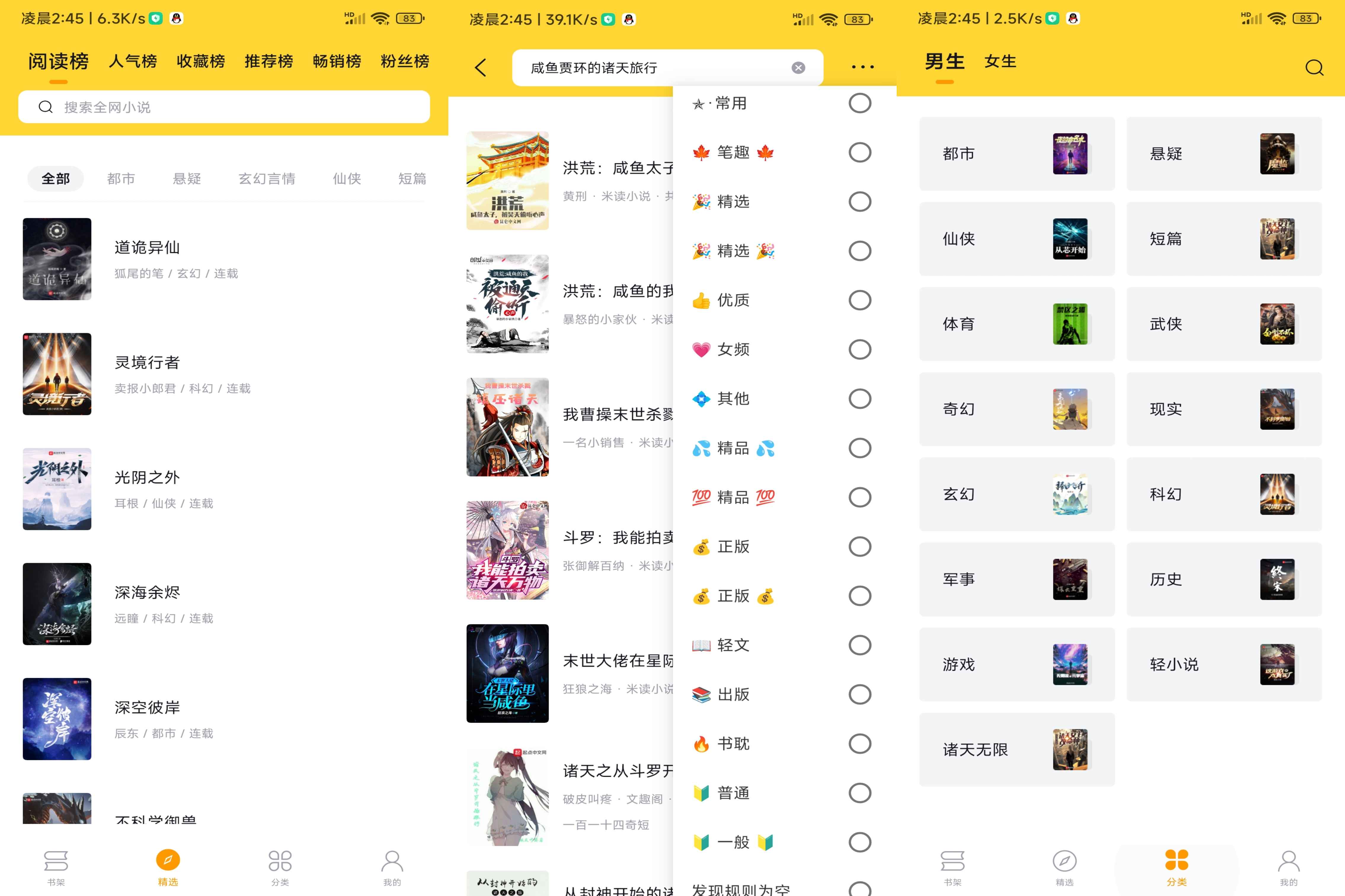Open the book 光阴之外
The image size is (1345, 896).
coord(147,478)
